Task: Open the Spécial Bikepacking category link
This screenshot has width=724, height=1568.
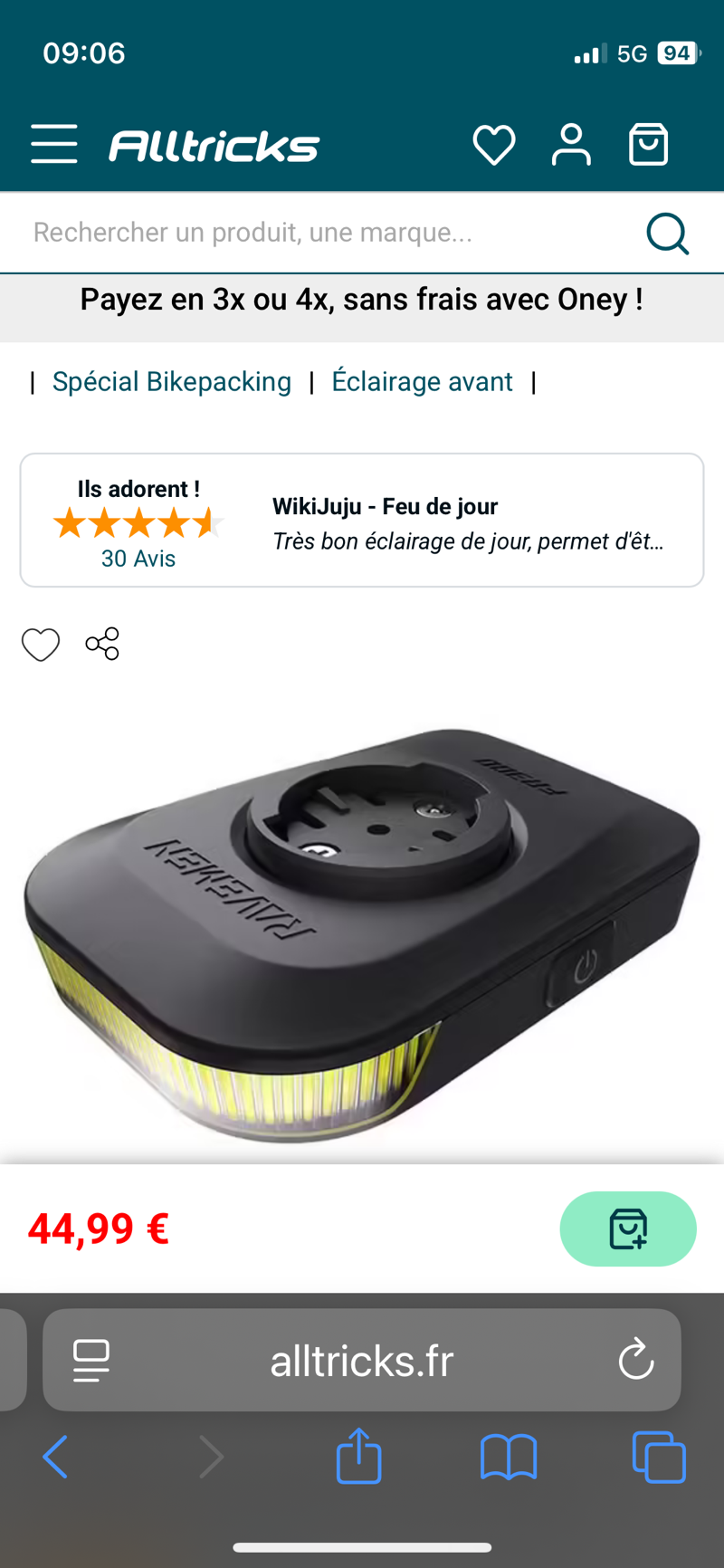Action: [x=172, y=382]
